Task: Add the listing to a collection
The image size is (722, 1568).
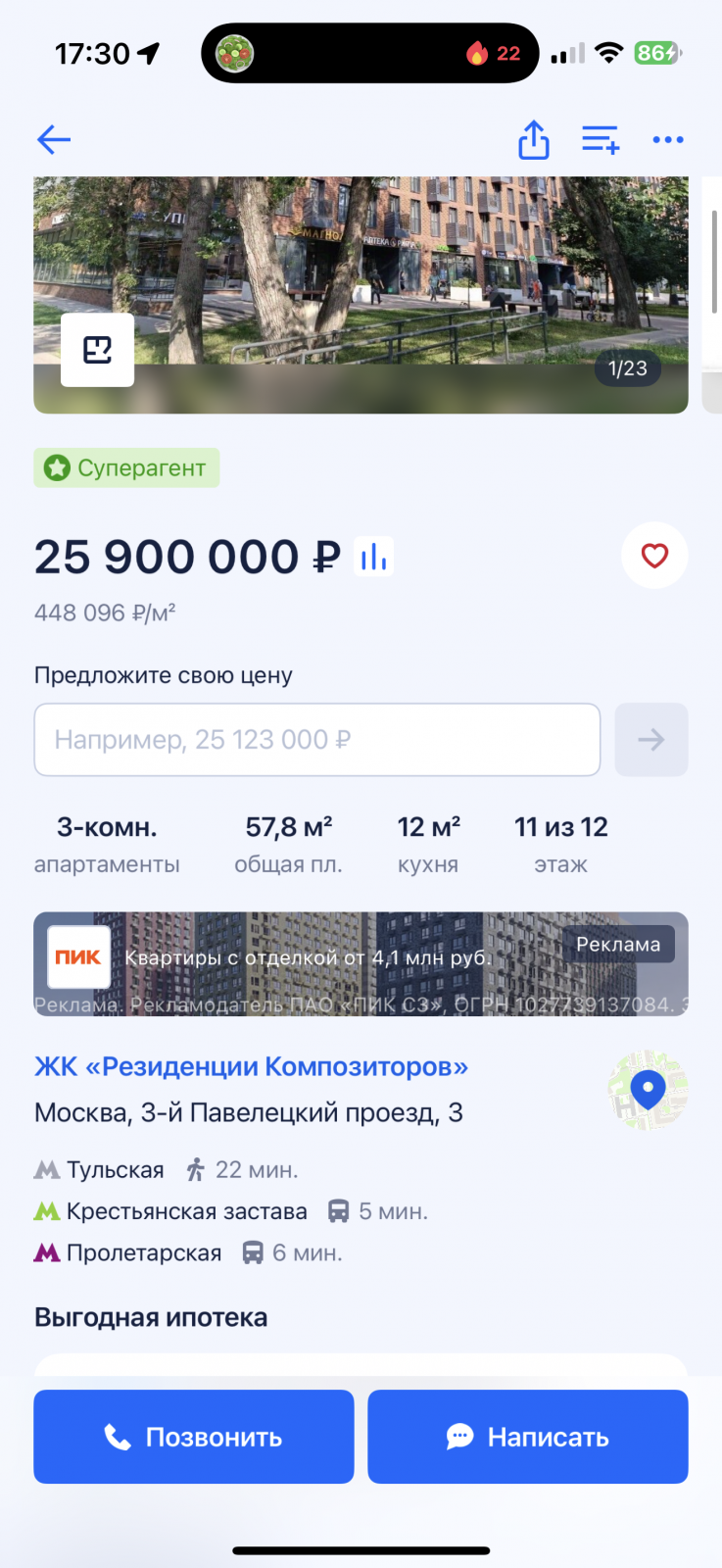Action: (x=601, y=140)
